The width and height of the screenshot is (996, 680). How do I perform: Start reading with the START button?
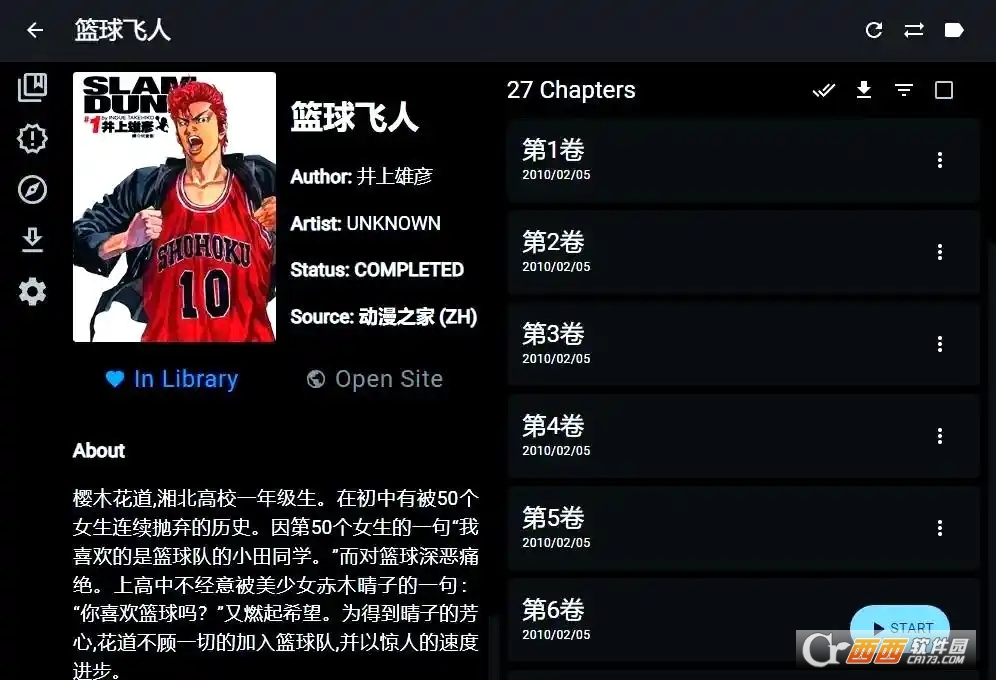pos(899,628)
